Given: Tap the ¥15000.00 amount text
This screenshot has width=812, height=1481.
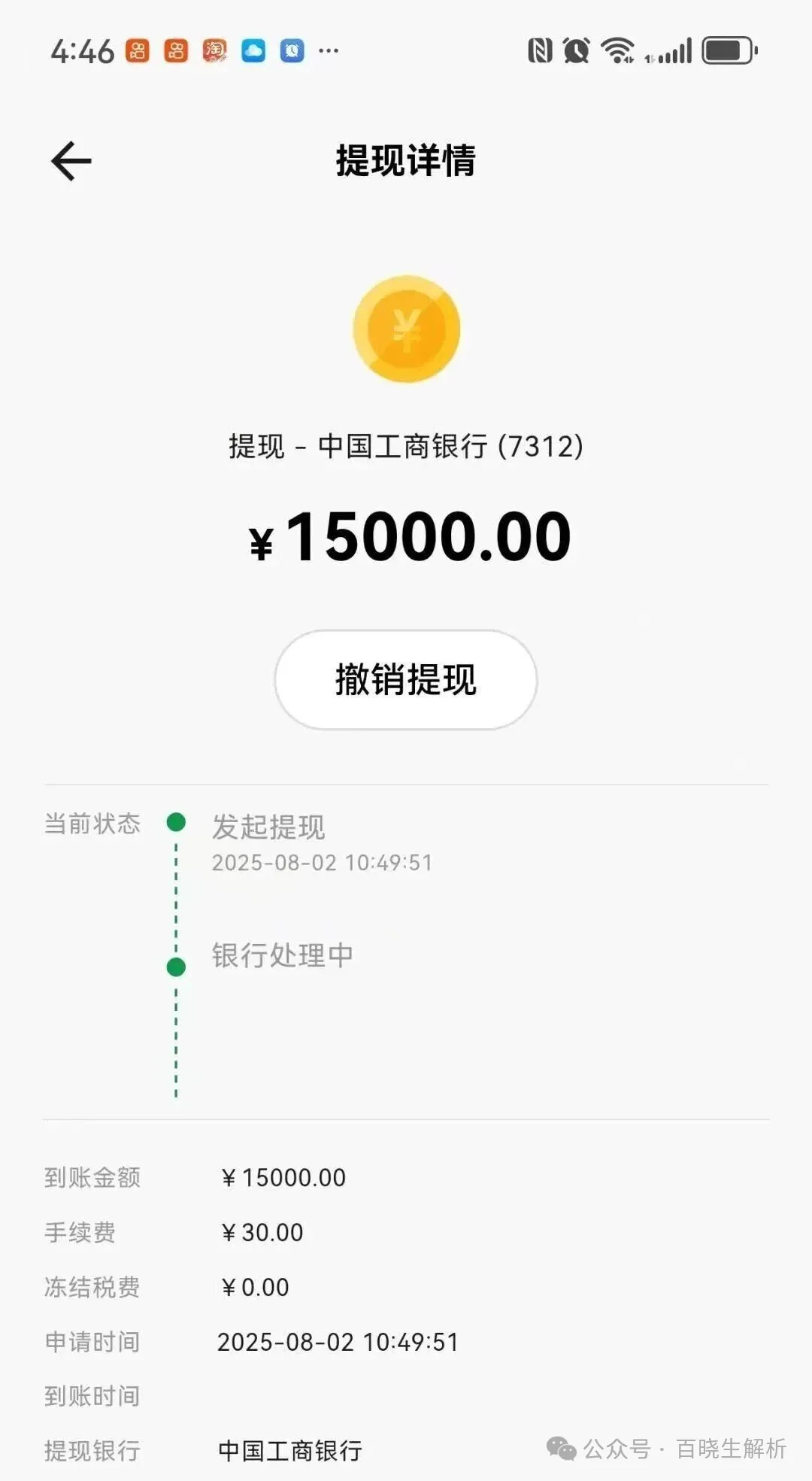Looking at the screenshot, I should pos(406,536).
